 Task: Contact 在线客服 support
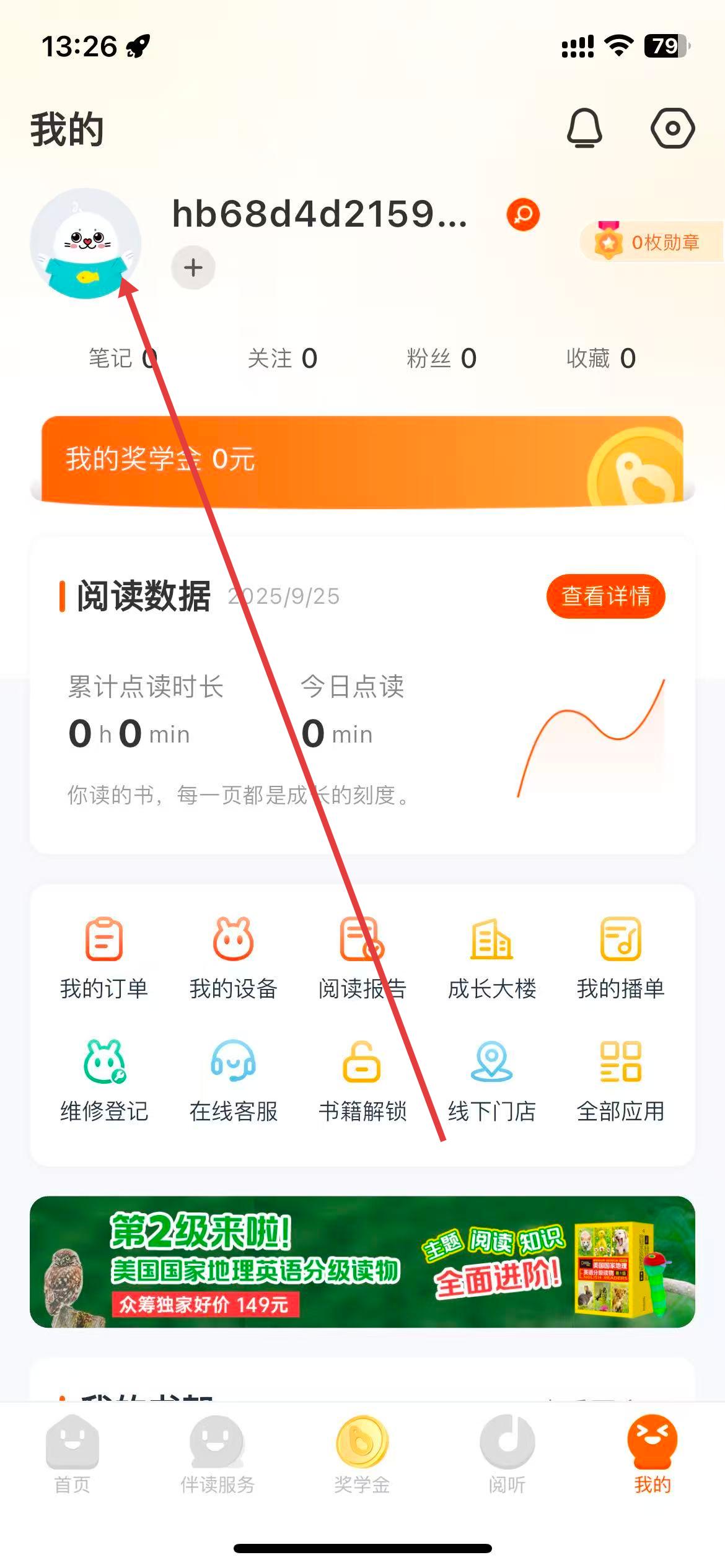click(x=233, y=1081)
